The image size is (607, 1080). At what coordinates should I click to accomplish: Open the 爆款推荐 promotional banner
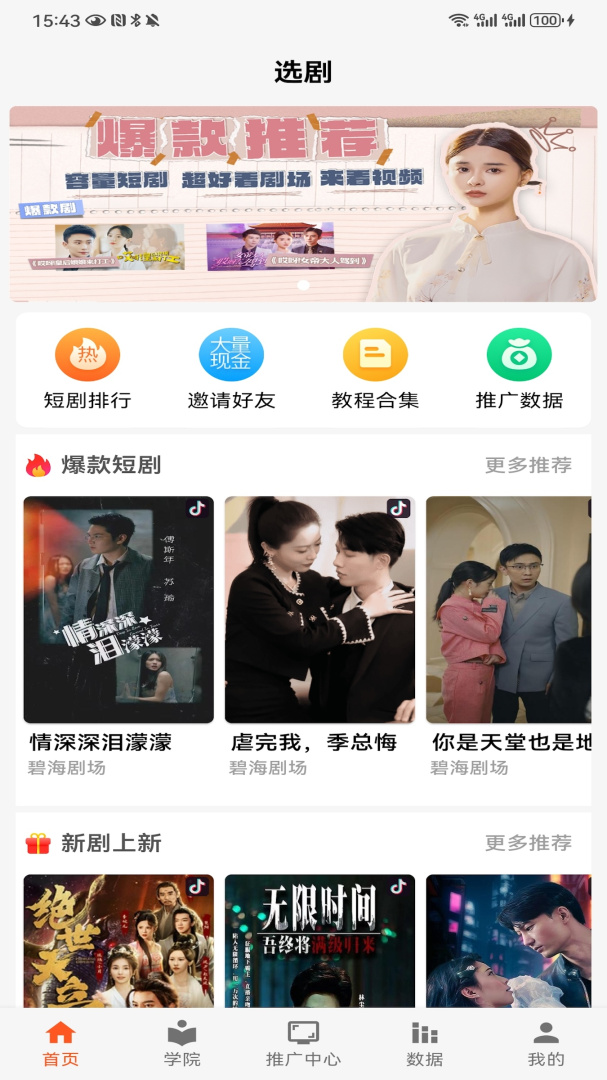(303, 204)
